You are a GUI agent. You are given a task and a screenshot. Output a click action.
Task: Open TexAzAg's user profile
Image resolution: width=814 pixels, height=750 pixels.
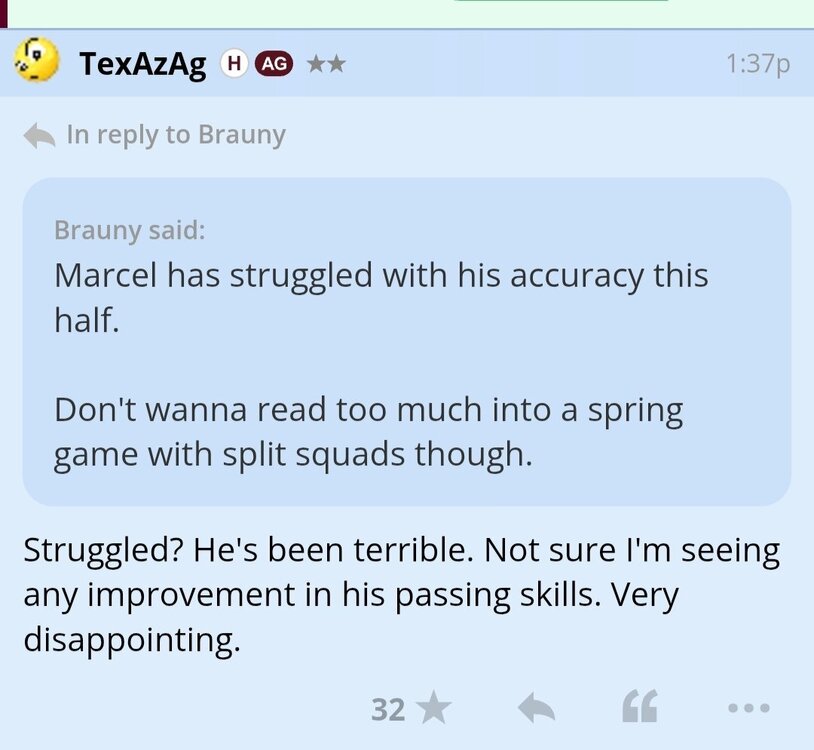(x=142, y=64)
